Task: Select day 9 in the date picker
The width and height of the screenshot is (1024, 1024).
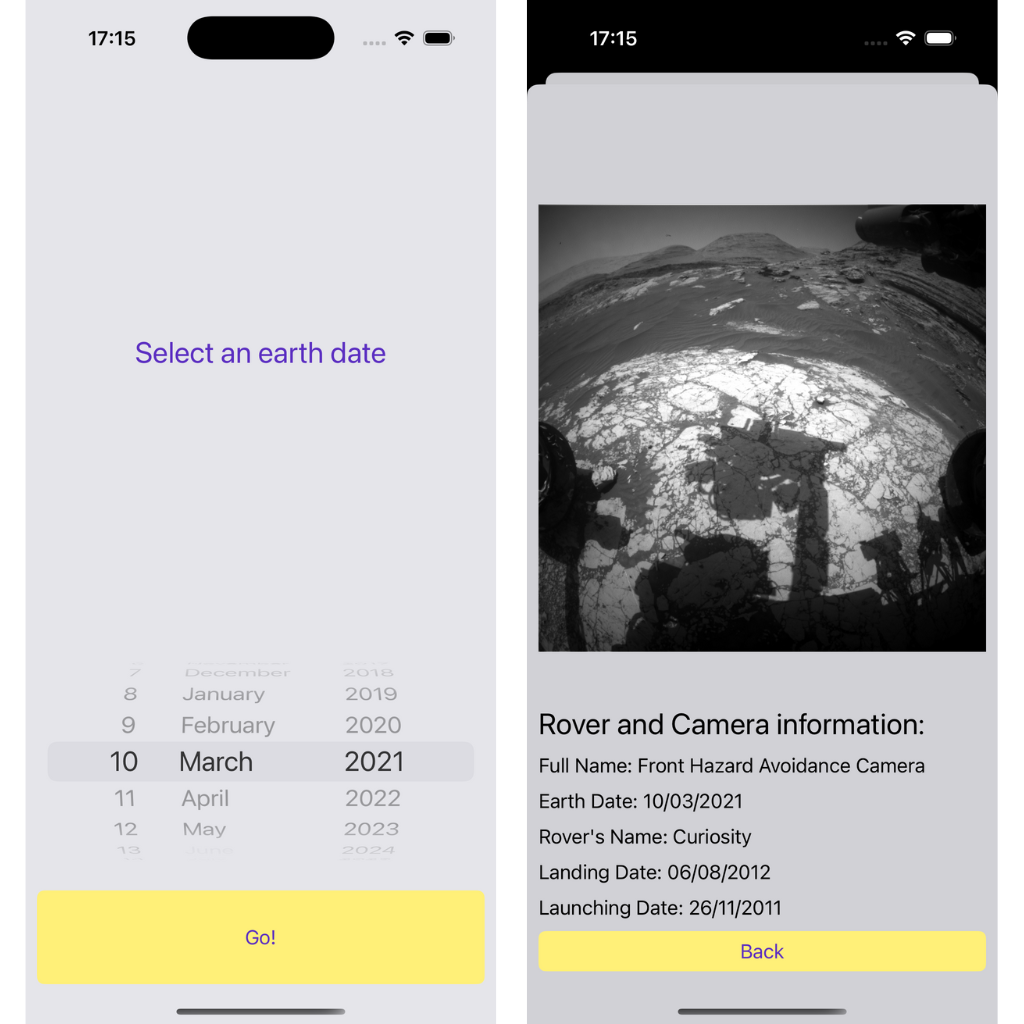Action: (128, 725)
